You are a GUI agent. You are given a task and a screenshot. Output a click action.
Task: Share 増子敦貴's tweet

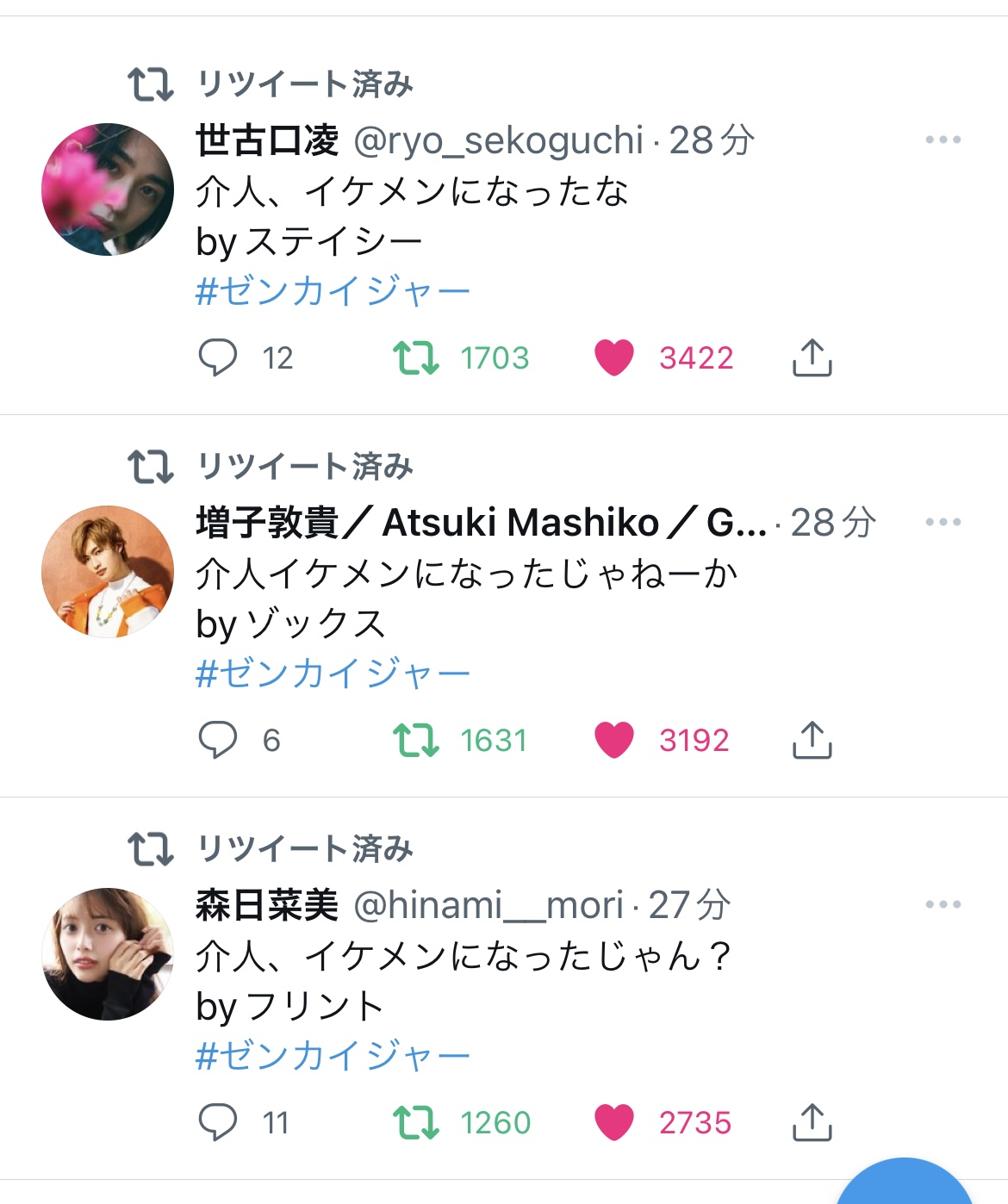[812, 740]
